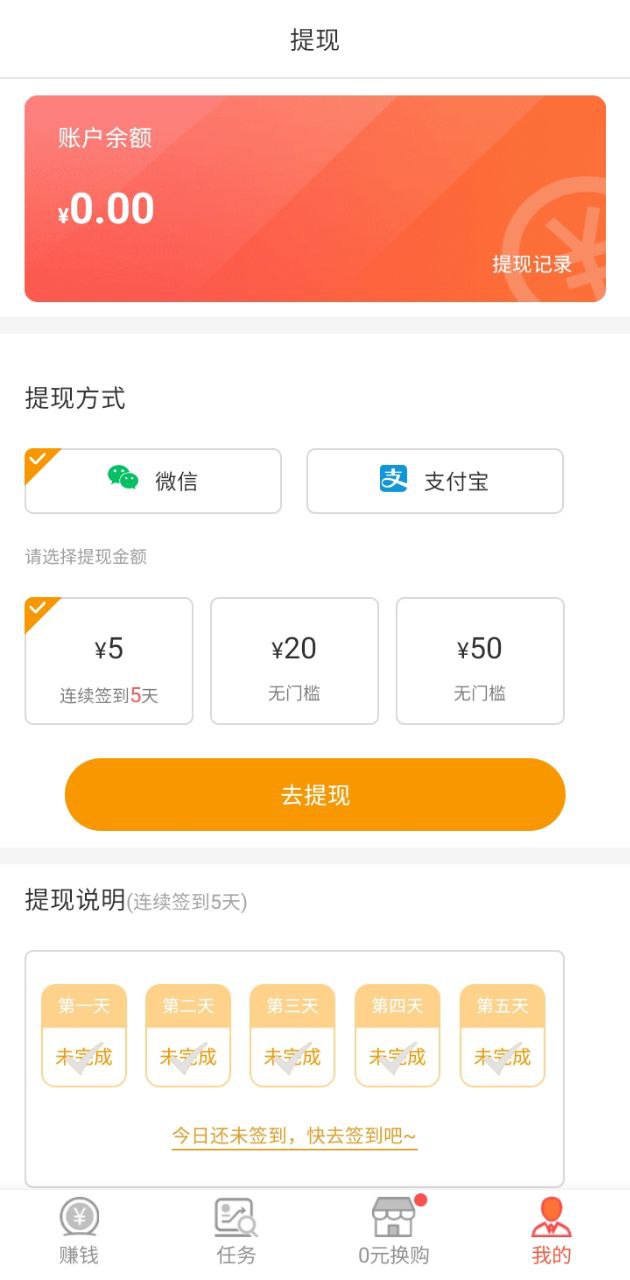630x1280 pixels.
Task: Pick the ¥20 withdrawal amount
Action: (x=294, y=661)
